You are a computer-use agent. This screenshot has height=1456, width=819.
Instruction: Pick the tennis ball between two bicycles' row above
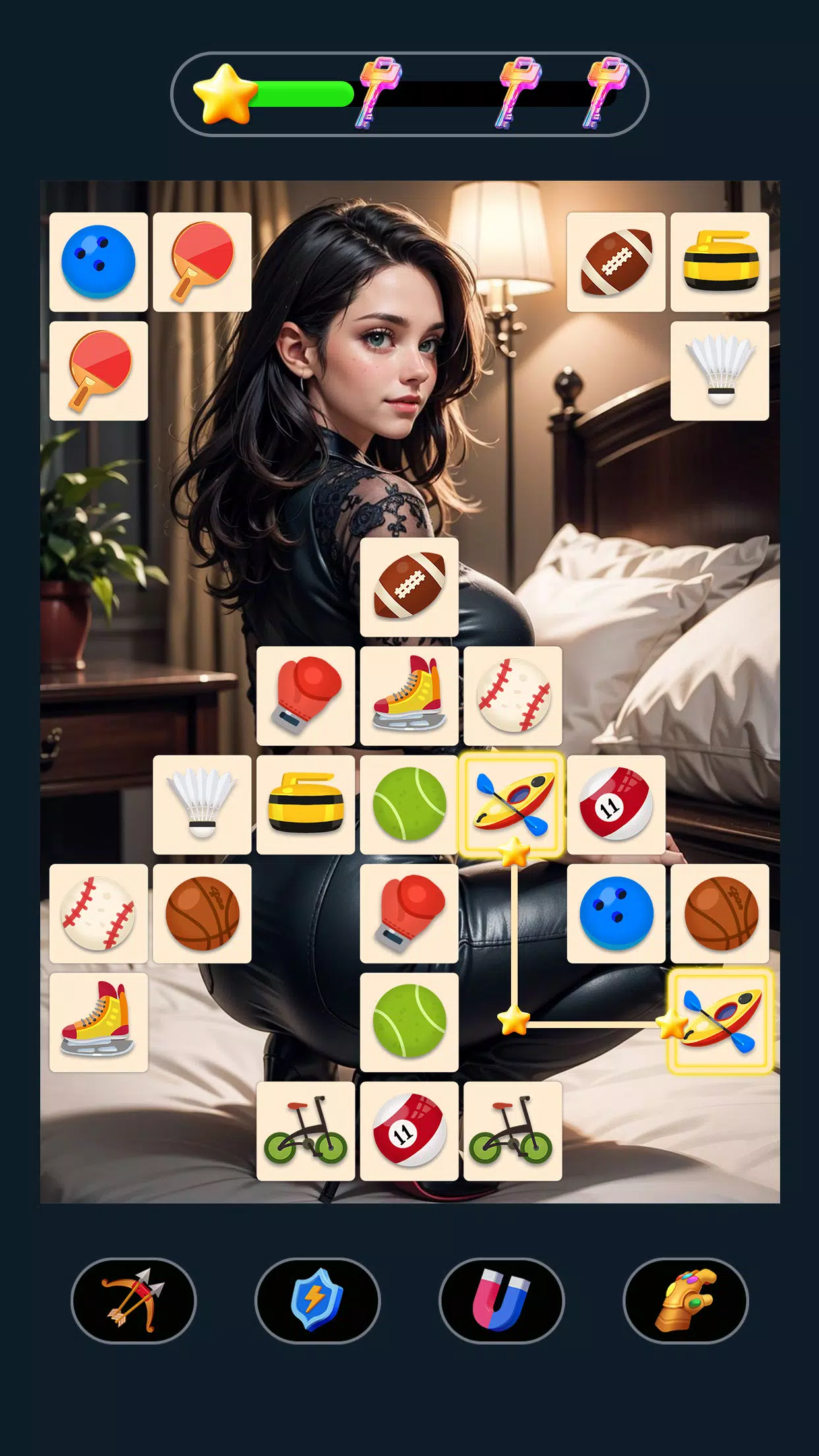click(x=409, y=1022)
